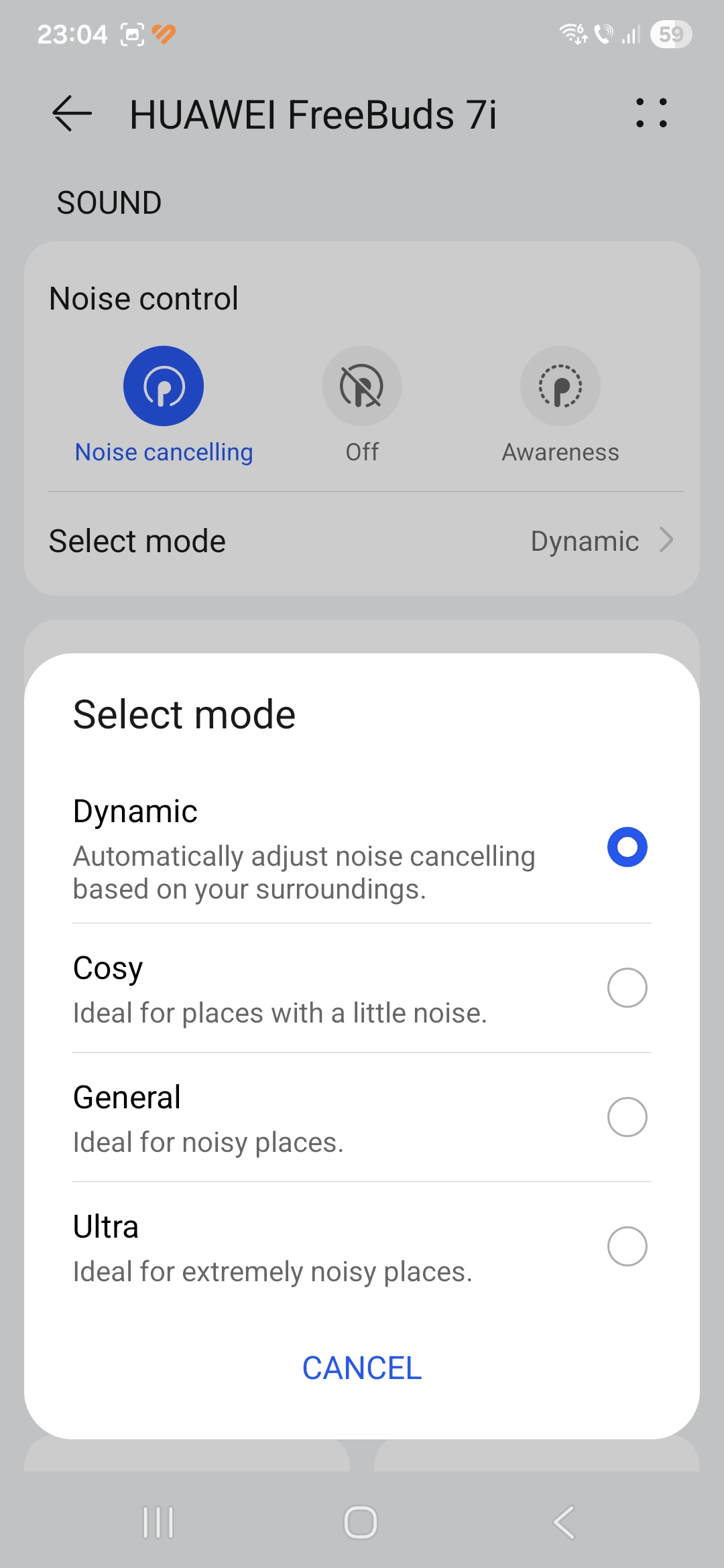The width and height of the screenshot is (724, 1568).
Task: Cancel the Select mode dialog
Action: click(x=362, y=1368)
